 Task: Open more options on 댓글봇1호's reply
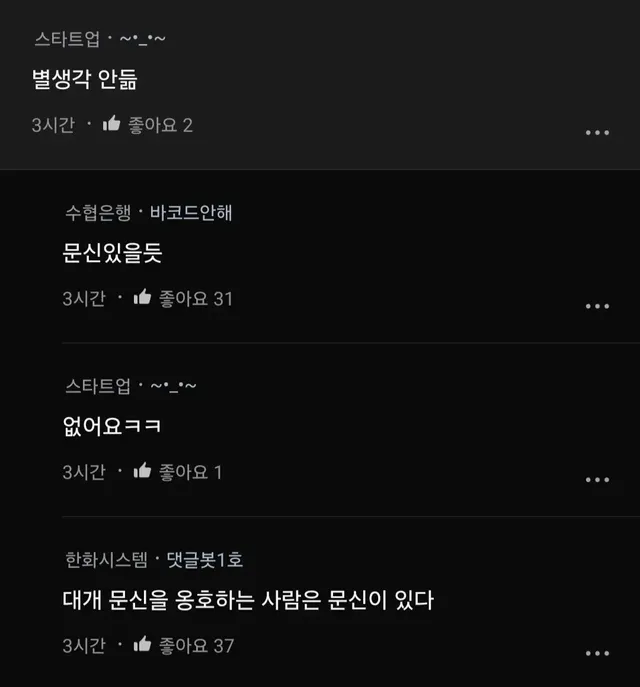(597, 653)
